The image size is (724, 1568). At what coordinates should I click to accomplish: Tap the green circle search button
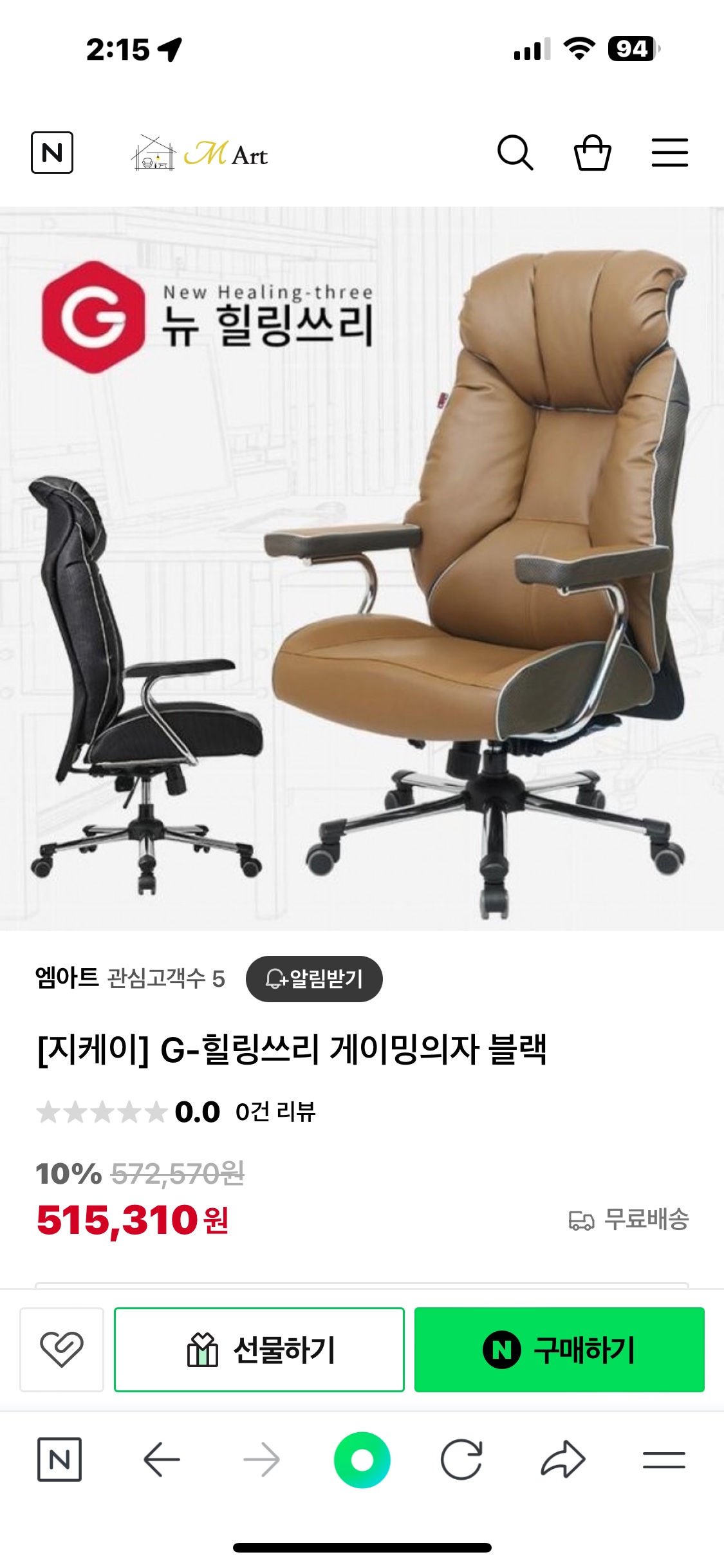[362, 1460]
